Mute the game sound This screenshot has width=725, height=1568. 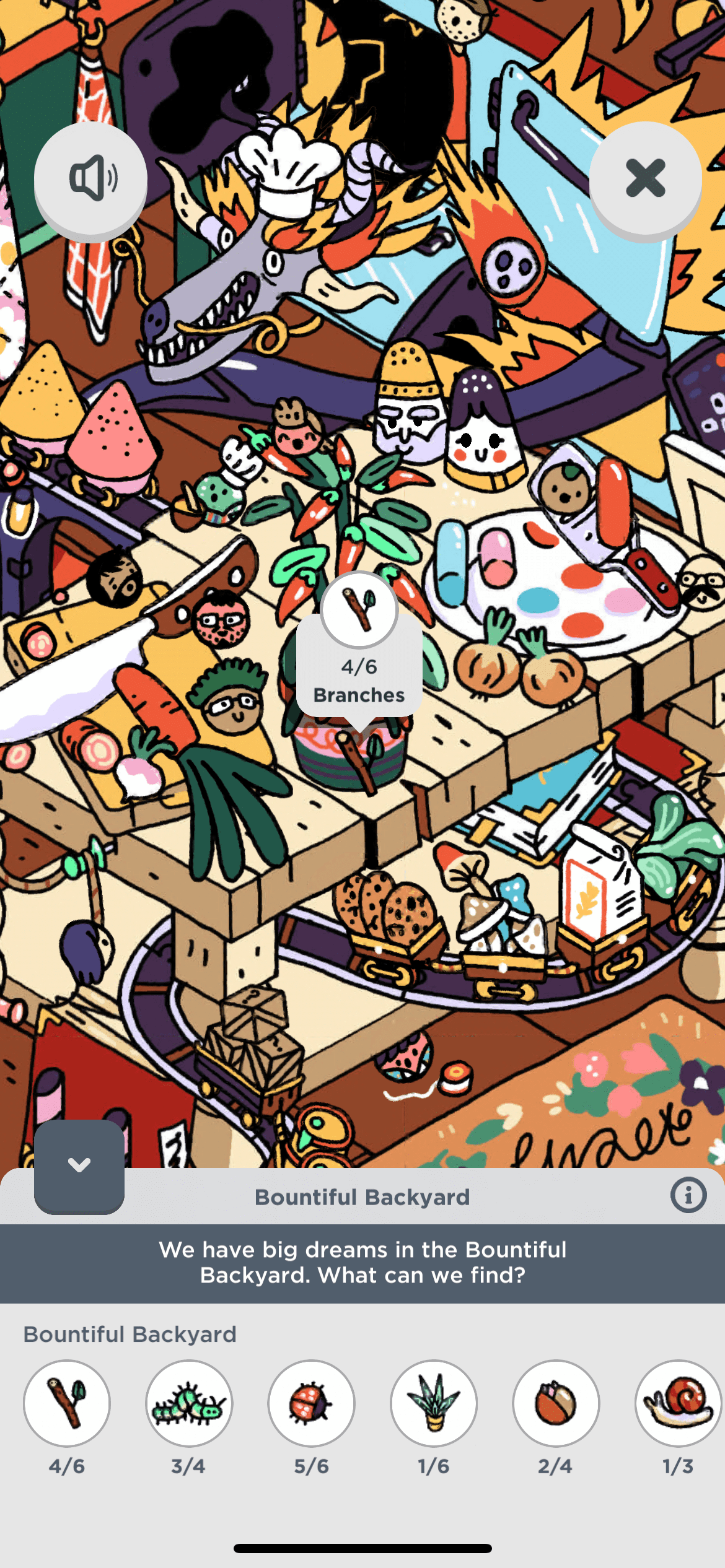(90, 179)
